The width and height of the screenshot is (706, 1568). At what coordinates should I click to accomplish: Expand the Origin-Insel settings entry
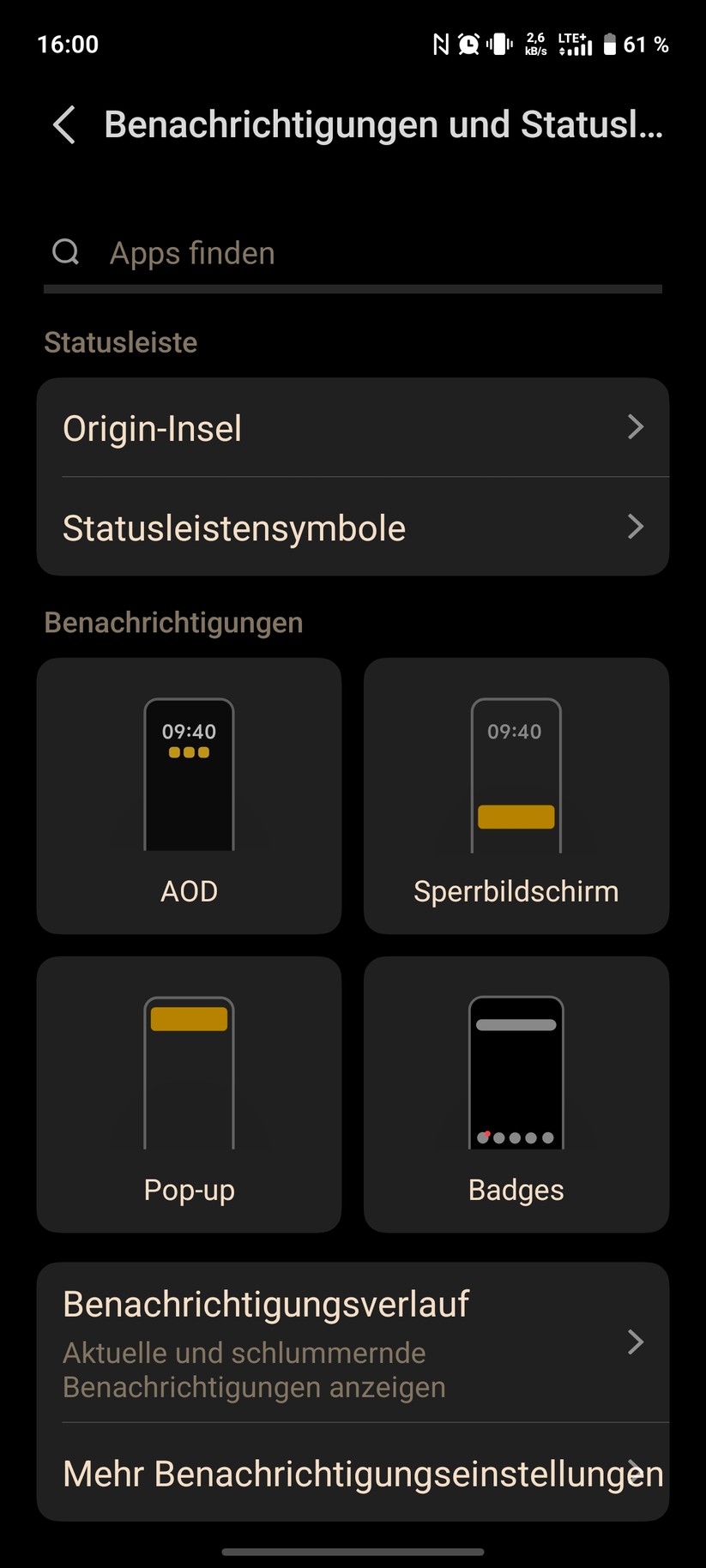click(353, 427)
